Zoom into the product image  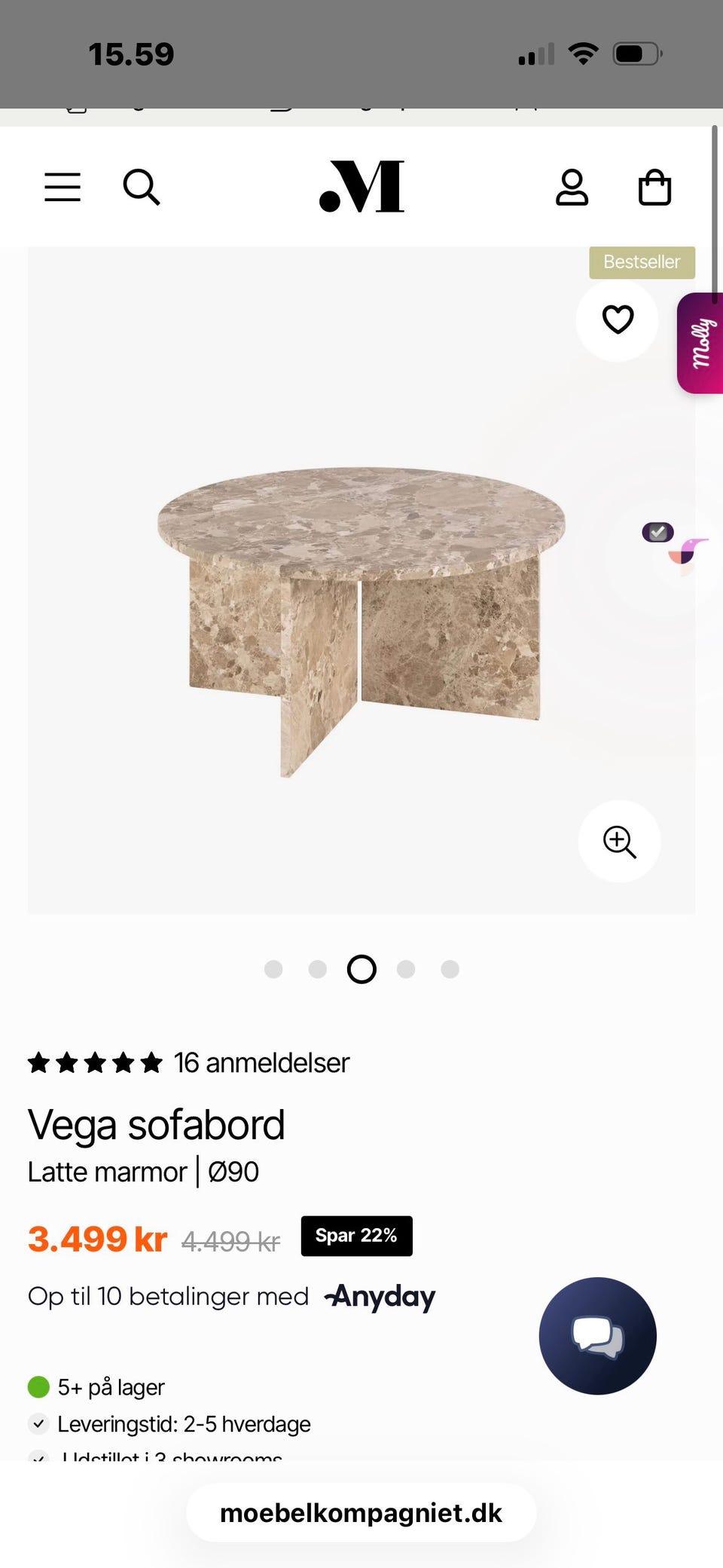(x=619, y=841)
